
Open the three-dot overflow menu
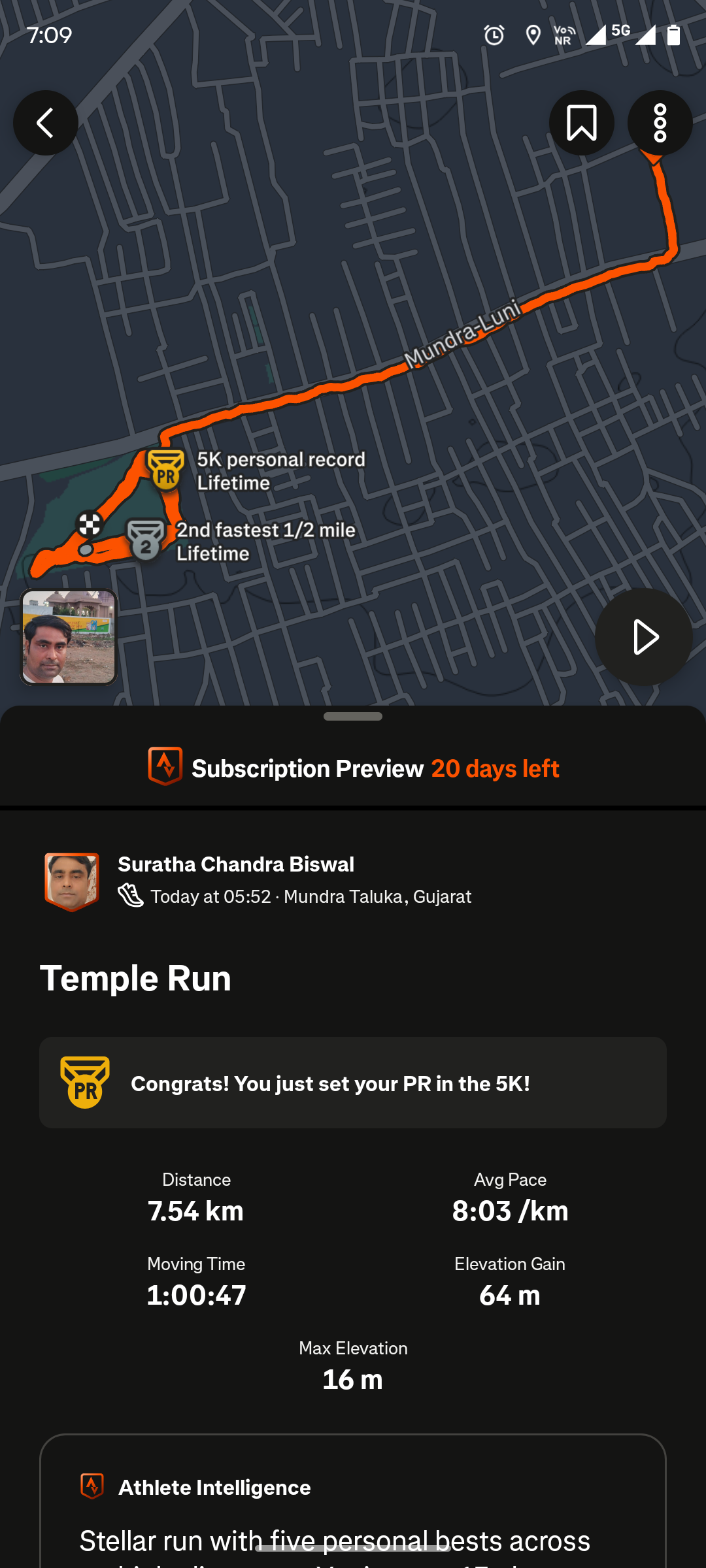point(660,123)
